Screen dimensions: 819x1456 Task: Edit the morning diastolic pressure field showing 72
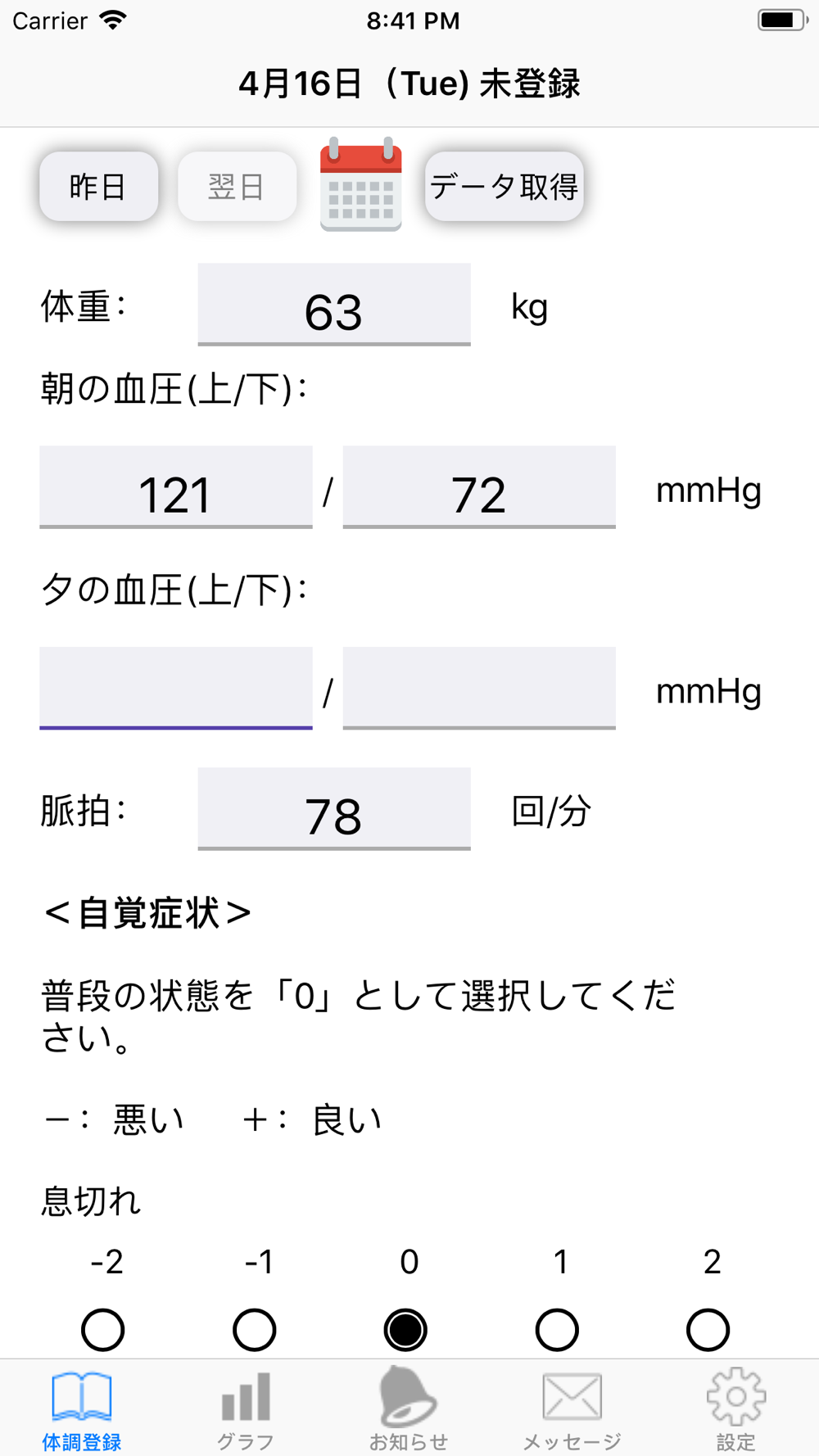point(479,487)
